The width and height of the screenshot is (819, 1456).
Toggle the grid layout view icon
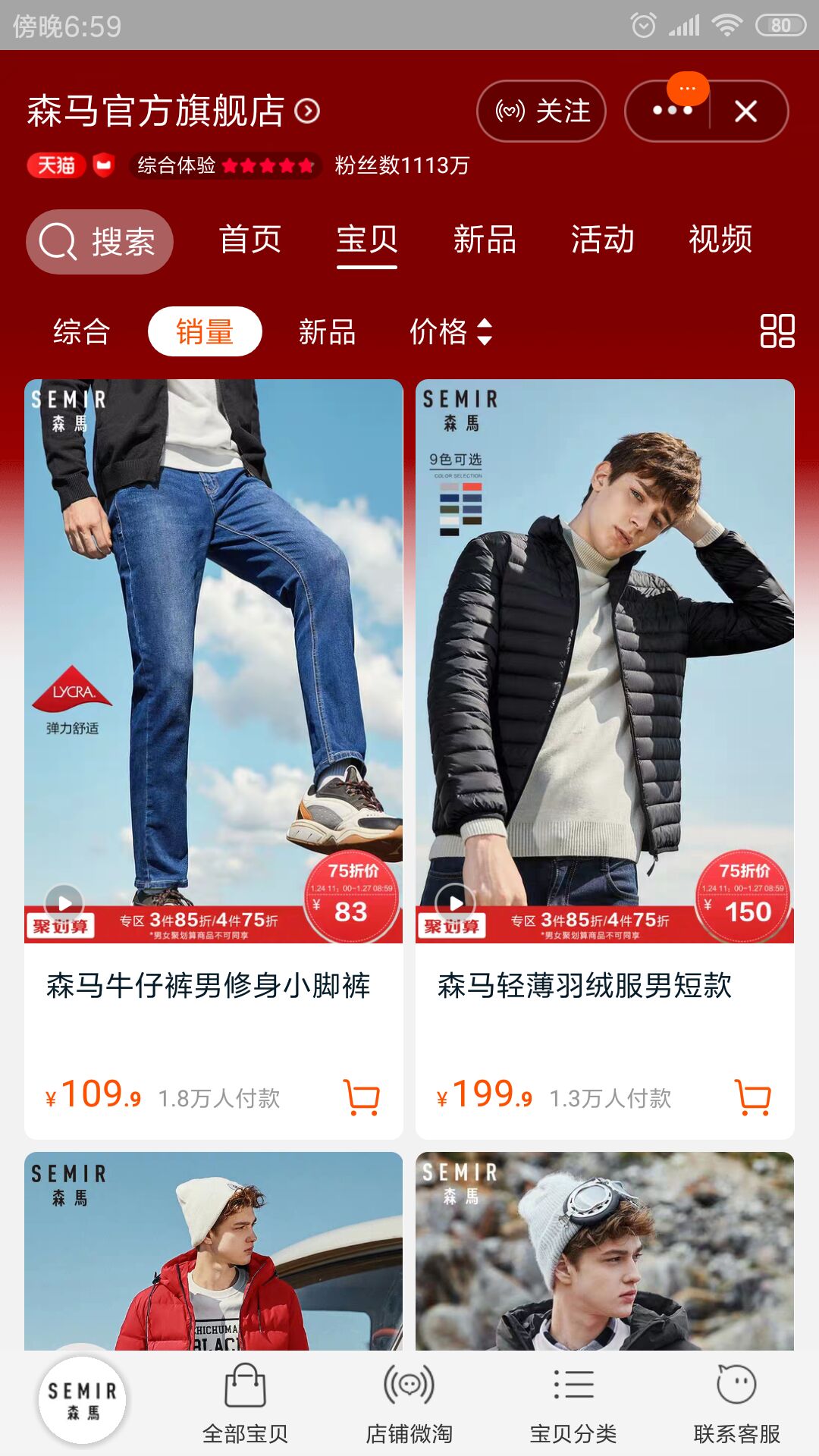pyautogui.click(x=777, y=331)
